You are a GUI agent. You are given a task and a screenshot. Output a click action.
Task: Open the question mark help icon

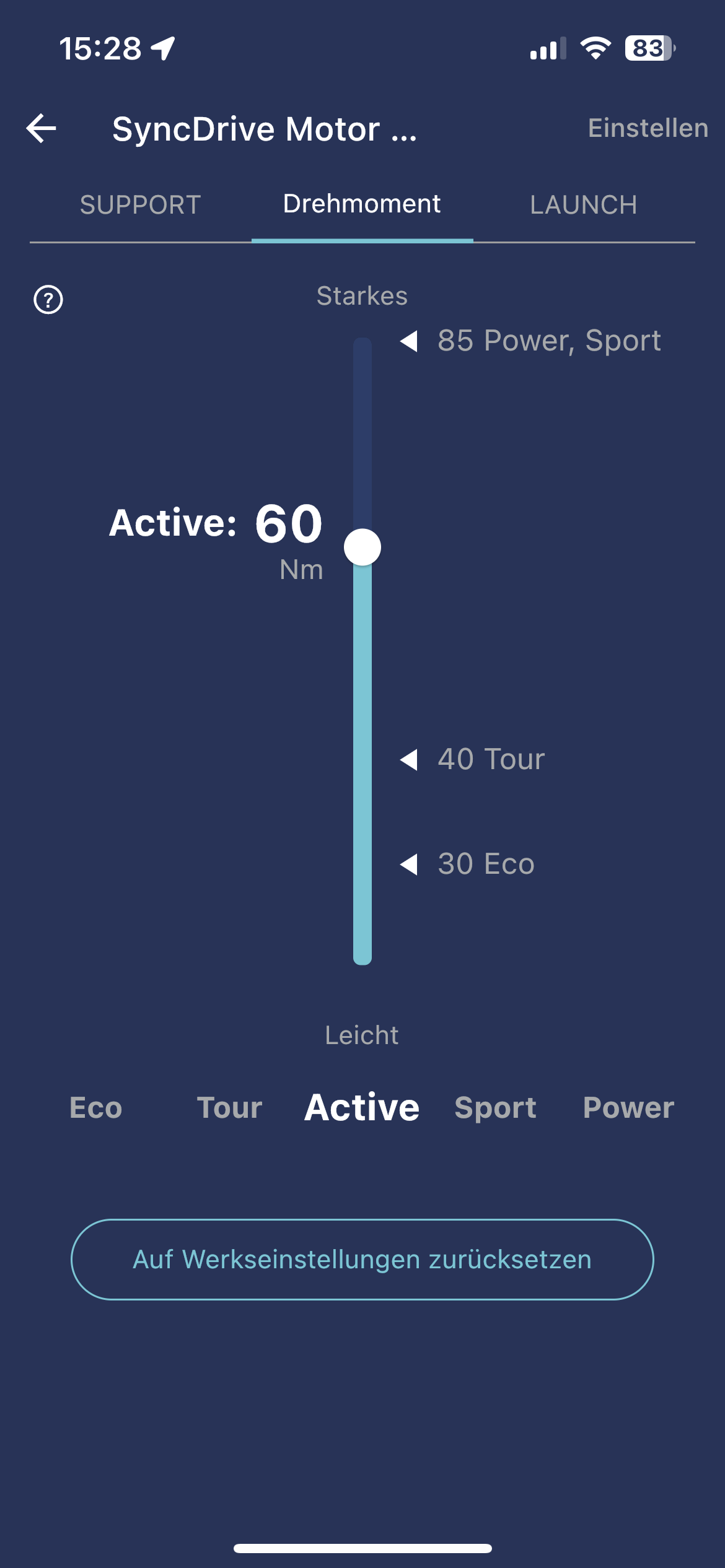[x=48, y=300]
